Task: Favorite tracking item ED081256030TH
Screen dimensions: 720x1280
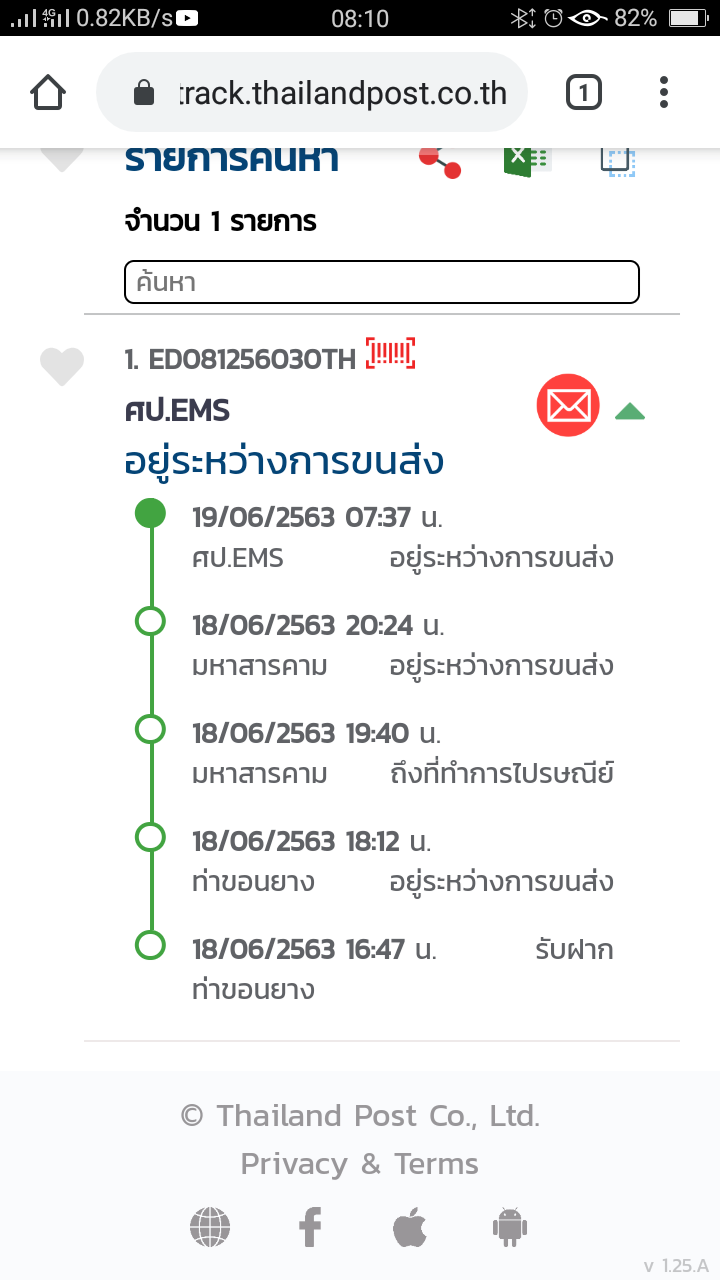Action: click(62, 366)
